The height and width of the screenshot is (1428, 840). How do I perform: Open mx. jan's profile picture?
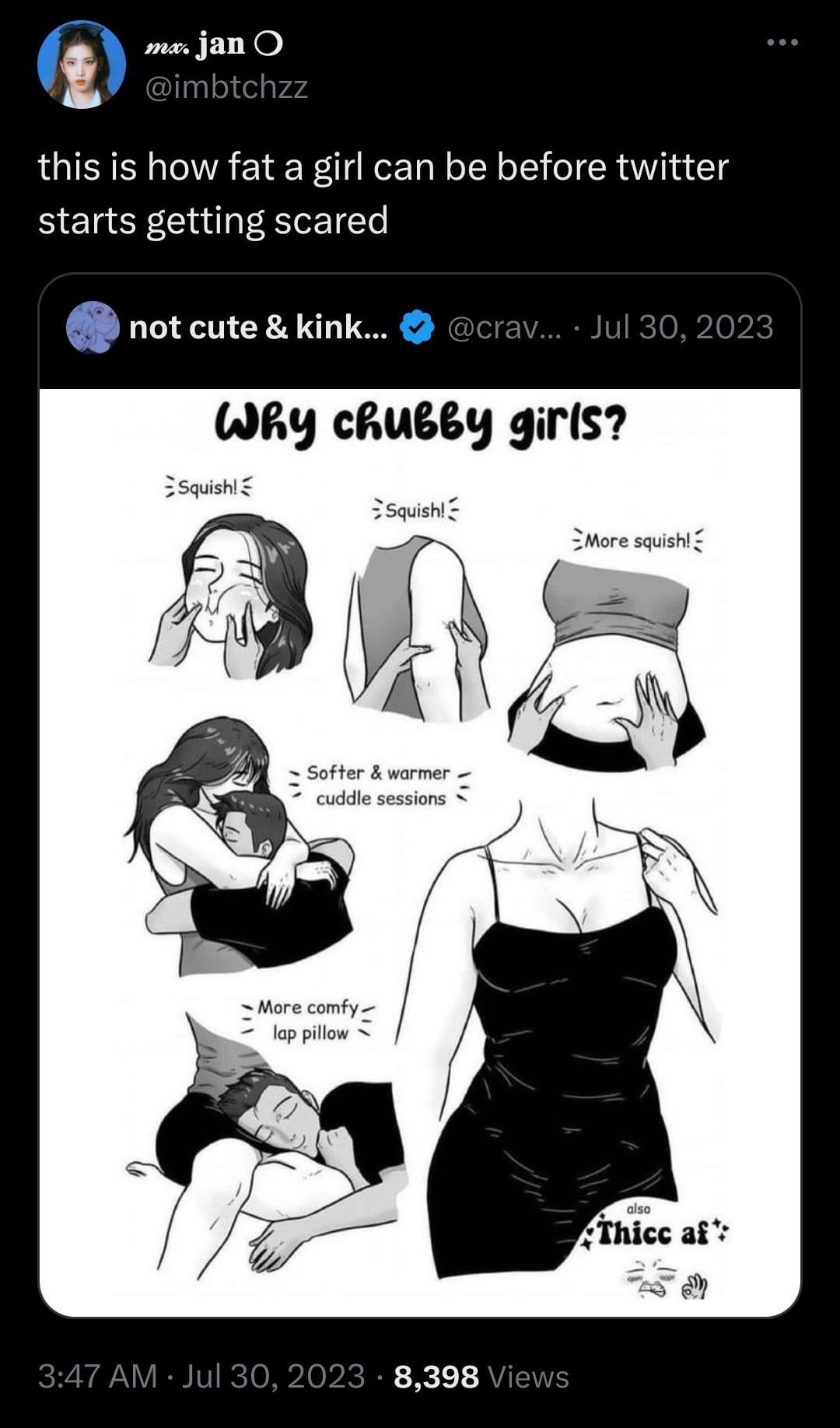click(x=82, y=65)
